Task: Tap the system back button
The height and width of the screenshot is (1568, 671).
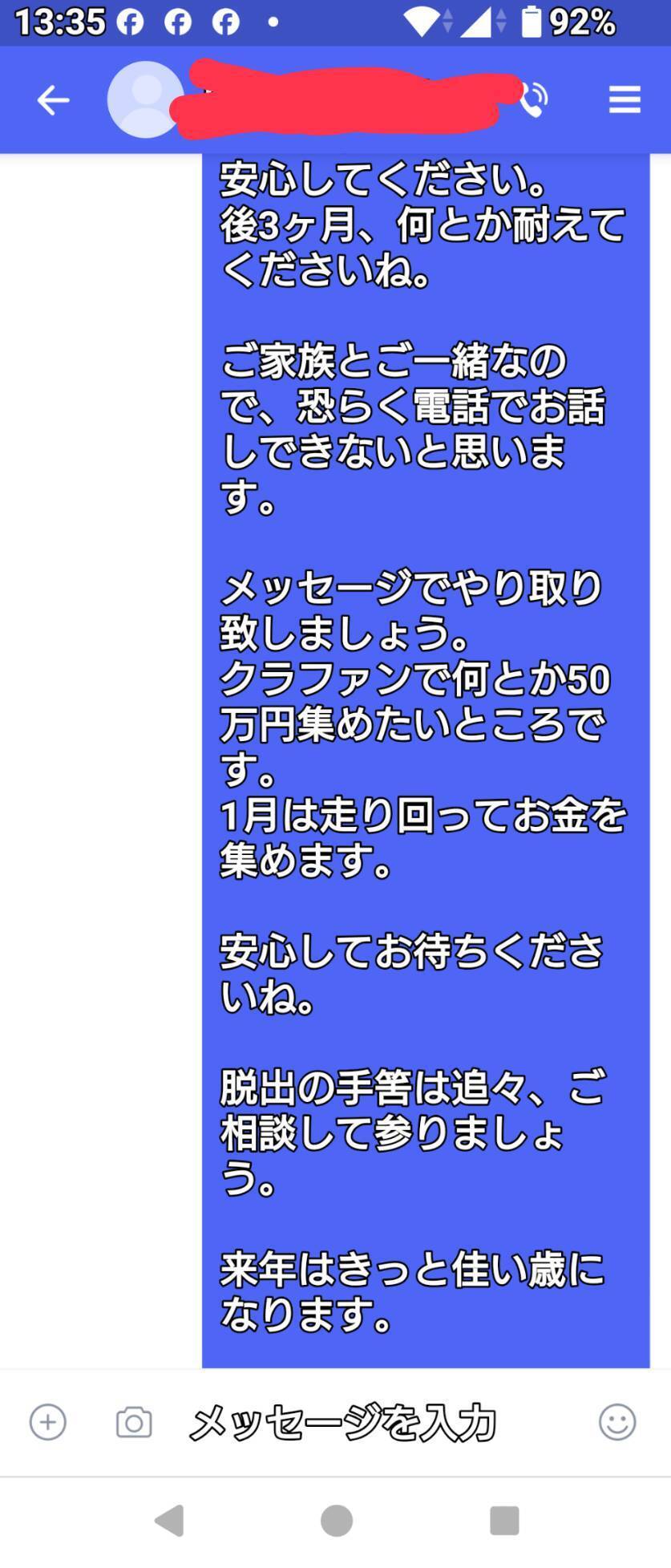Action: click(x=170, y=1520)
